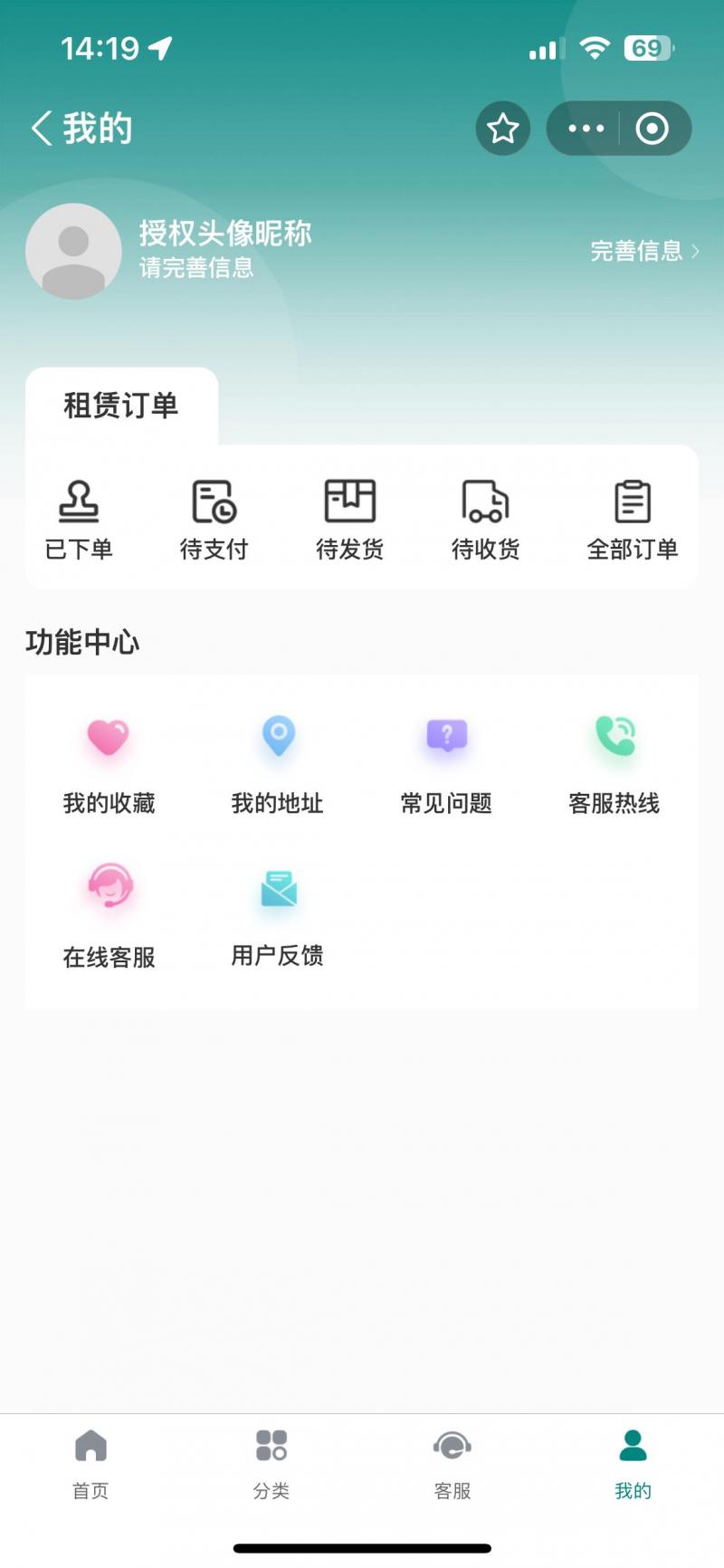Image resolution: width=724 pixels, height=1568 pixels.
Task: Tap the gray profile avatar
Action: click(x=73, y=251)
